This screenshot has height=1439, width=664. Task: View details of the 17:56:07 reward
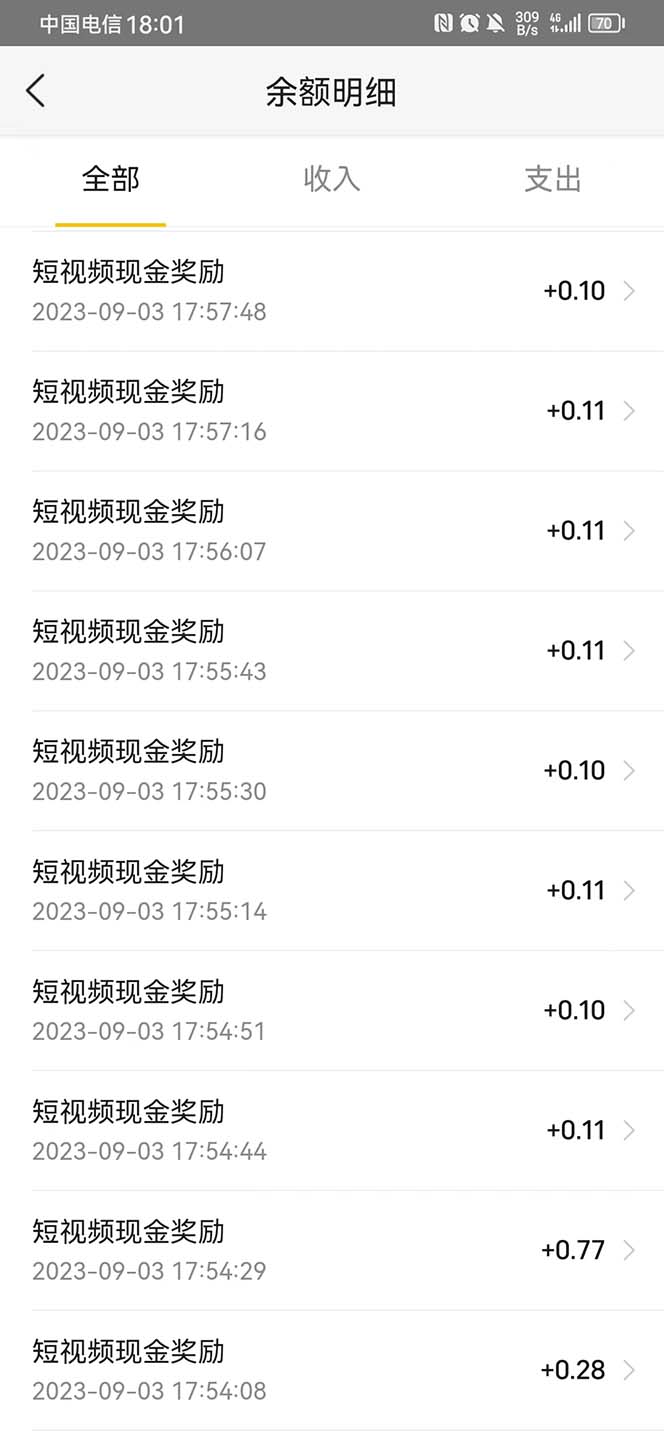coord(332,531)
